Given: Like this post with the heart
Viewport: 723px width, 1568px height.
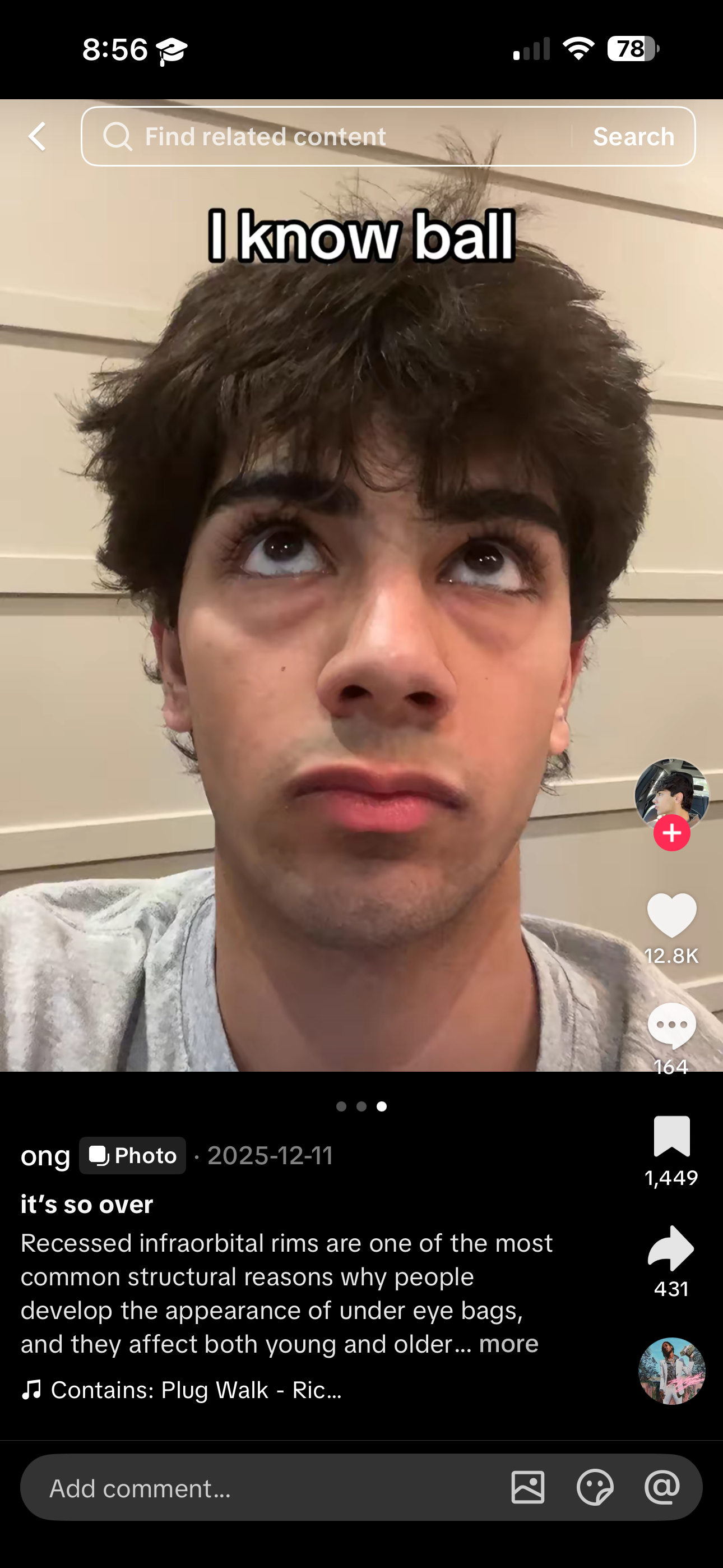Looking at the screenshot, I should click(671, 915).
